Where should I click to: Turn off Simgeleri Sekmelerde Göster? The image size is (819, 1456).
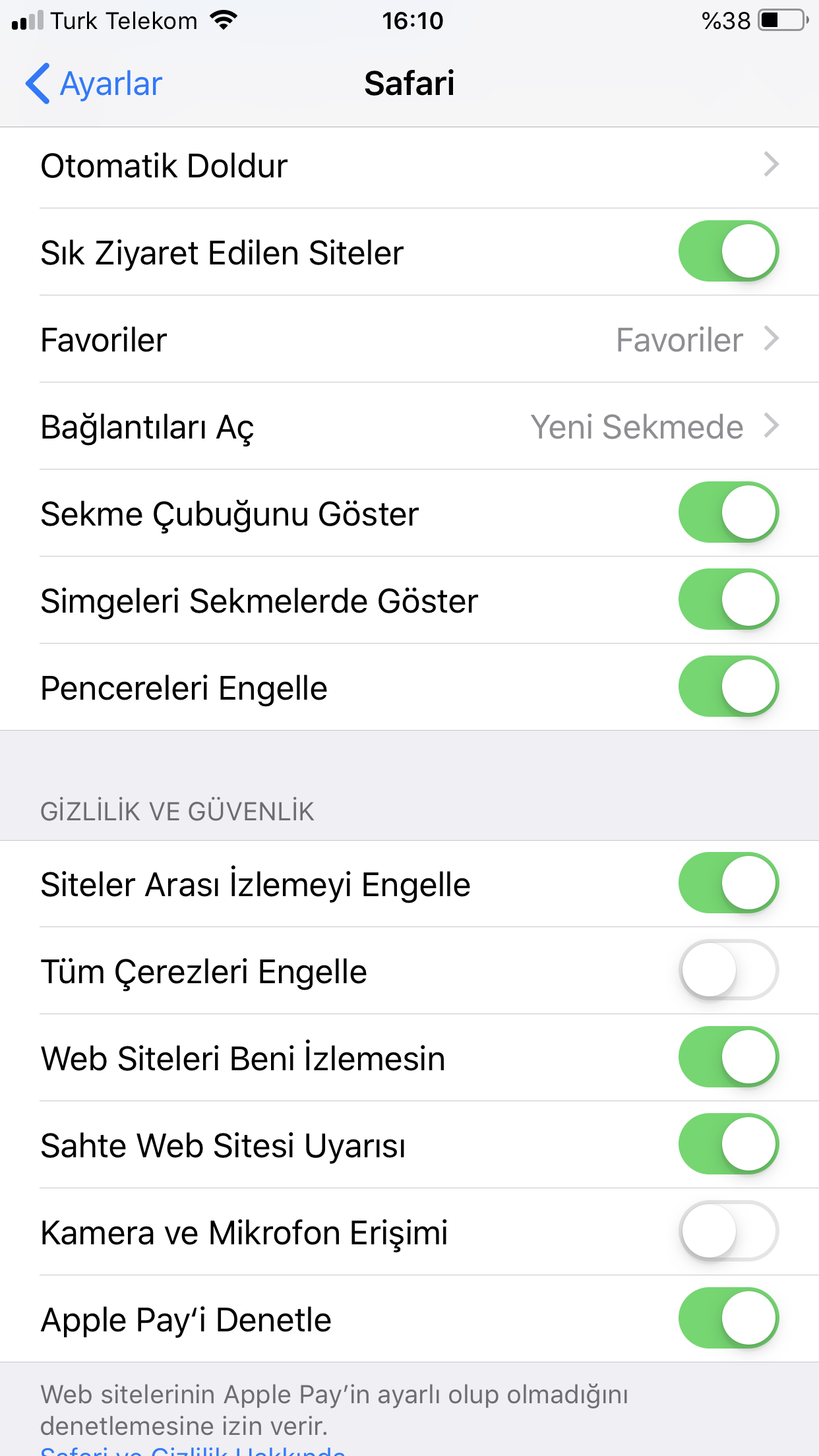(x=729, y=599)
